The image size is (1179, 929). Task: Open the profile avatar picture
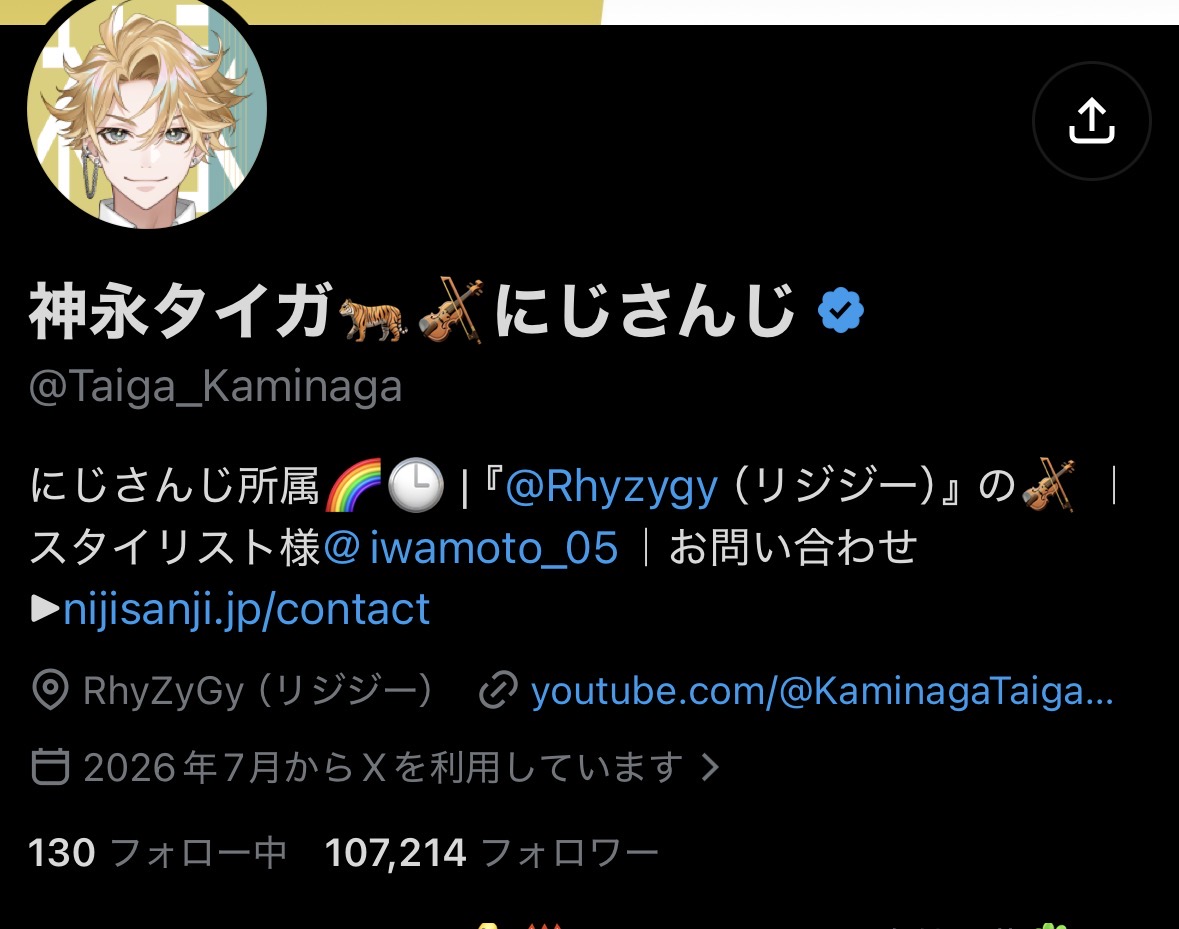point(147,109)
